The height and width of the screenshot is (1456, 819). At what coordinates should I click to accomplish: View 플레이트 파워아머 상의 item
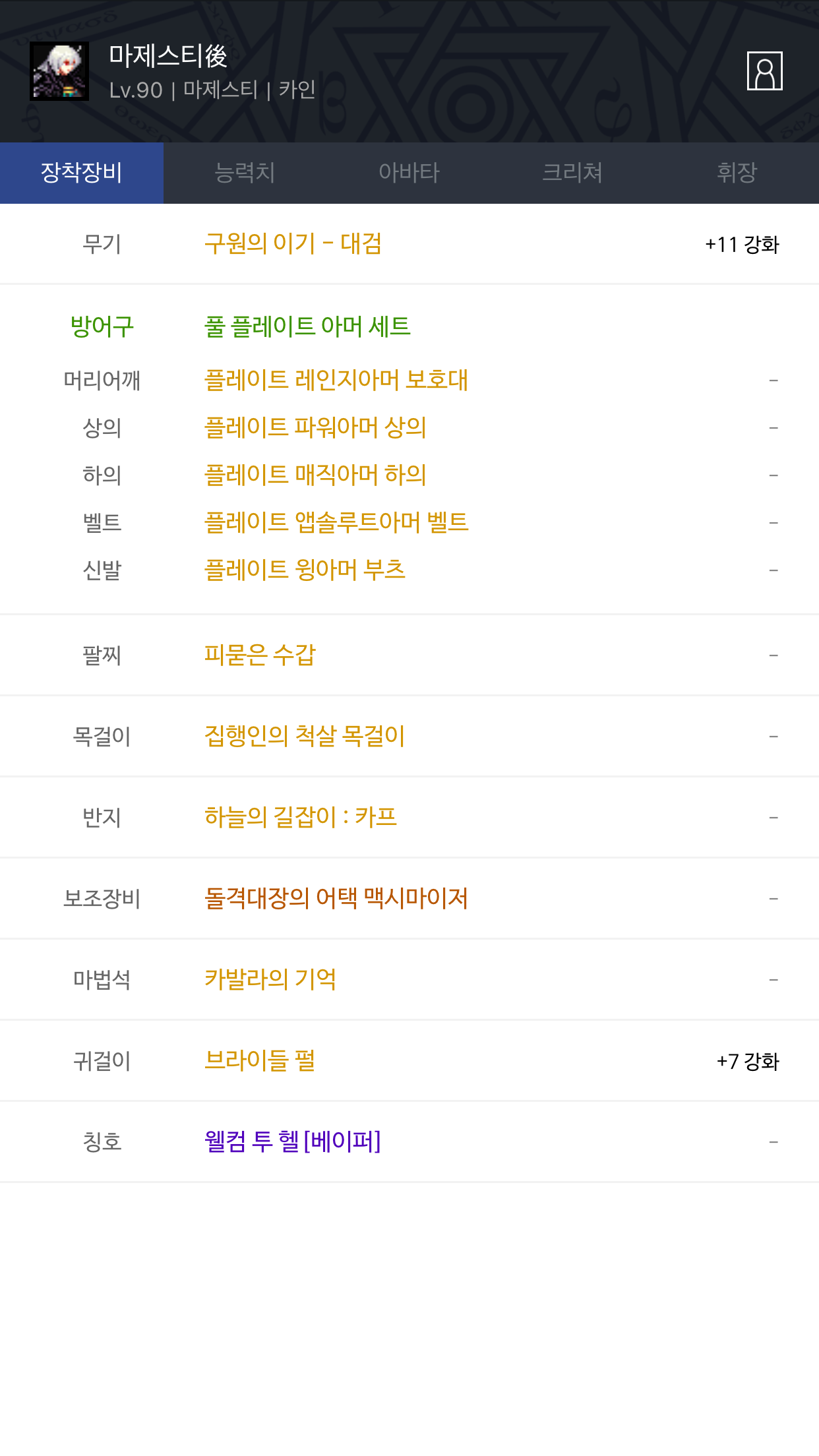(x=315, y=427)
